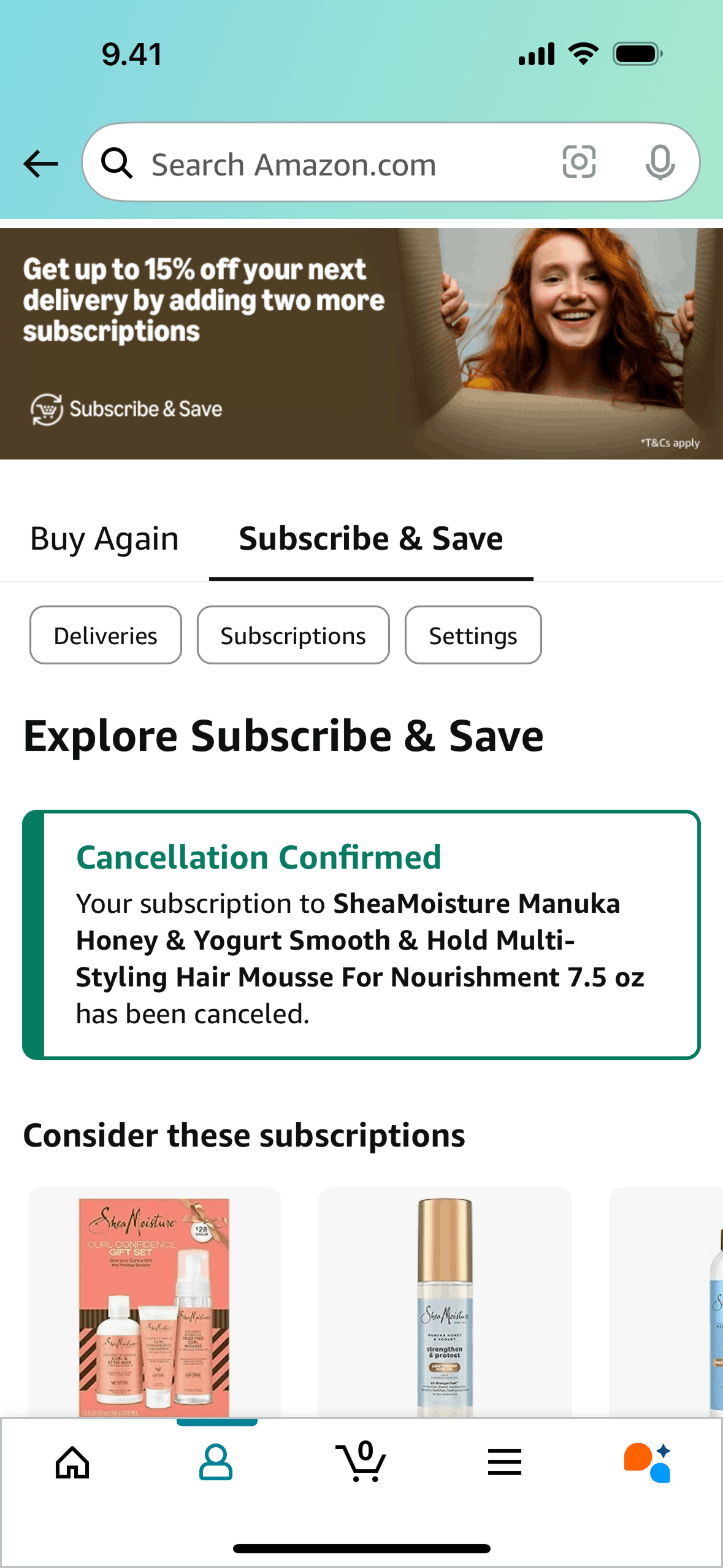The height and width of the screenshot is (1568, 723).
Task: Open the SheaMoisture Curl Confidence Gift Set card
Action: point(155,1304)
